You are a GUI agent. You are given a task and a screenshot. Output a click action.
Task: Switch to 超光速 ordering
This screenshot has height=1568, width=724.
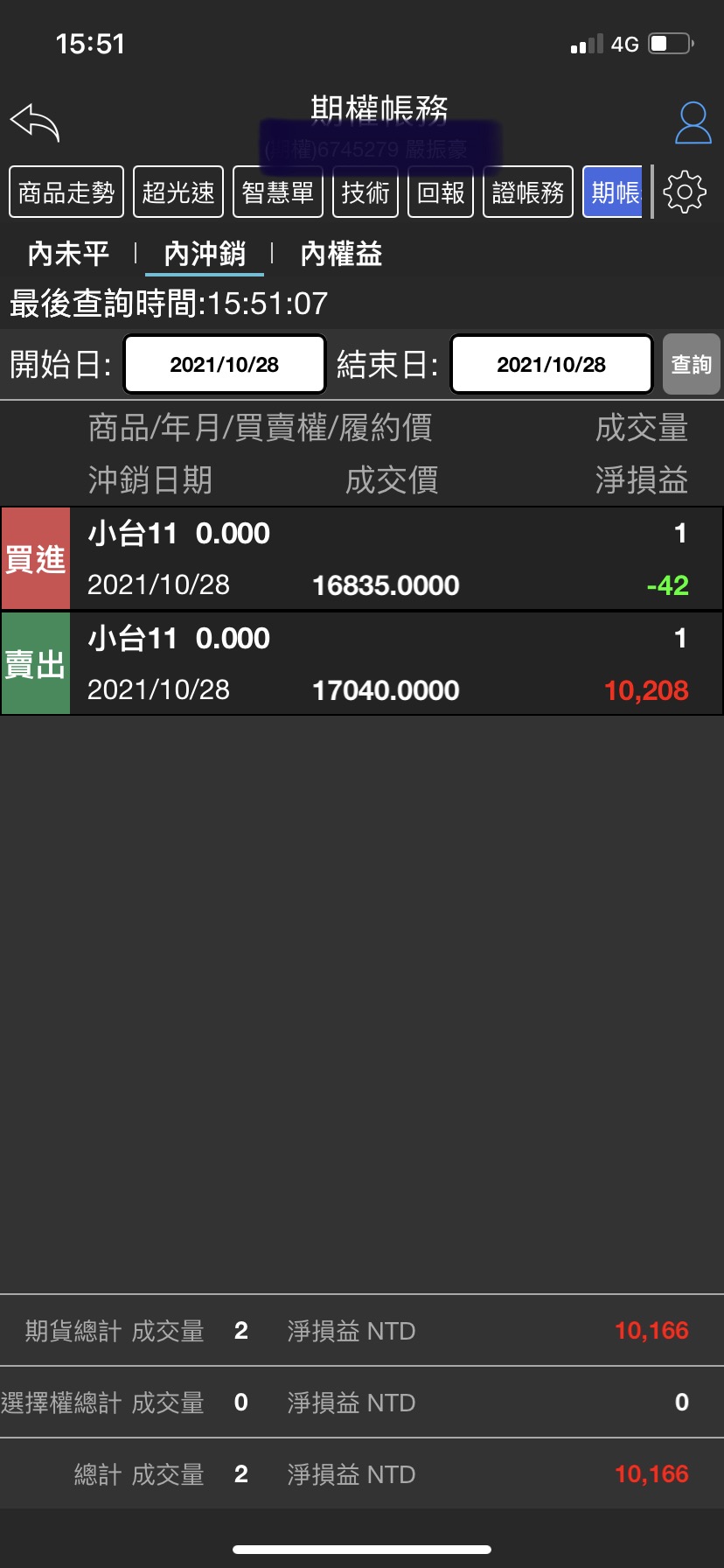click(178, 192)
